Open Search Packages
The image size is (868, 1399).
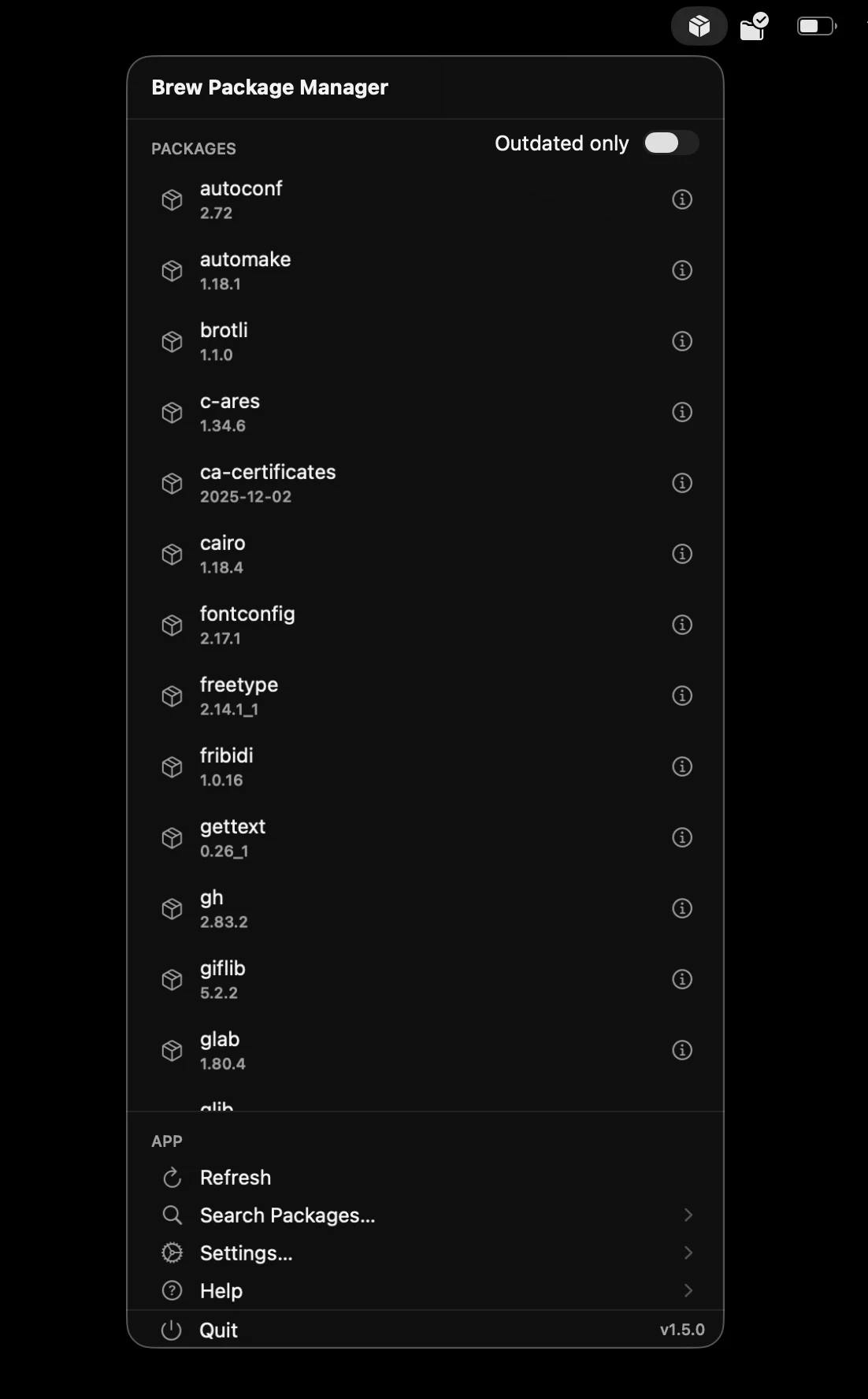287,1215
